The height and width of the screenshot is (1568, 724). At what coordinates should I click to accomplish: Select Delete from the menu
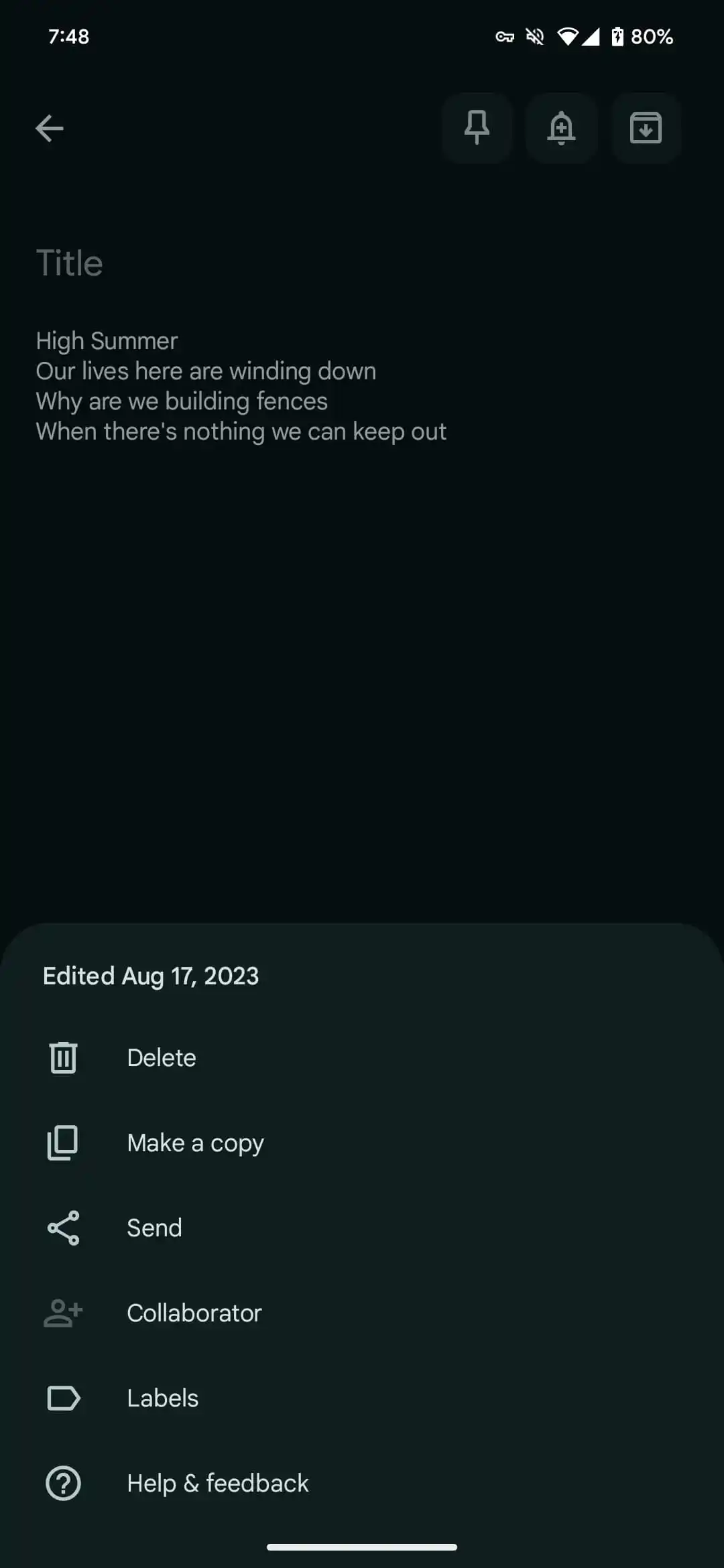click(362, 1057)
